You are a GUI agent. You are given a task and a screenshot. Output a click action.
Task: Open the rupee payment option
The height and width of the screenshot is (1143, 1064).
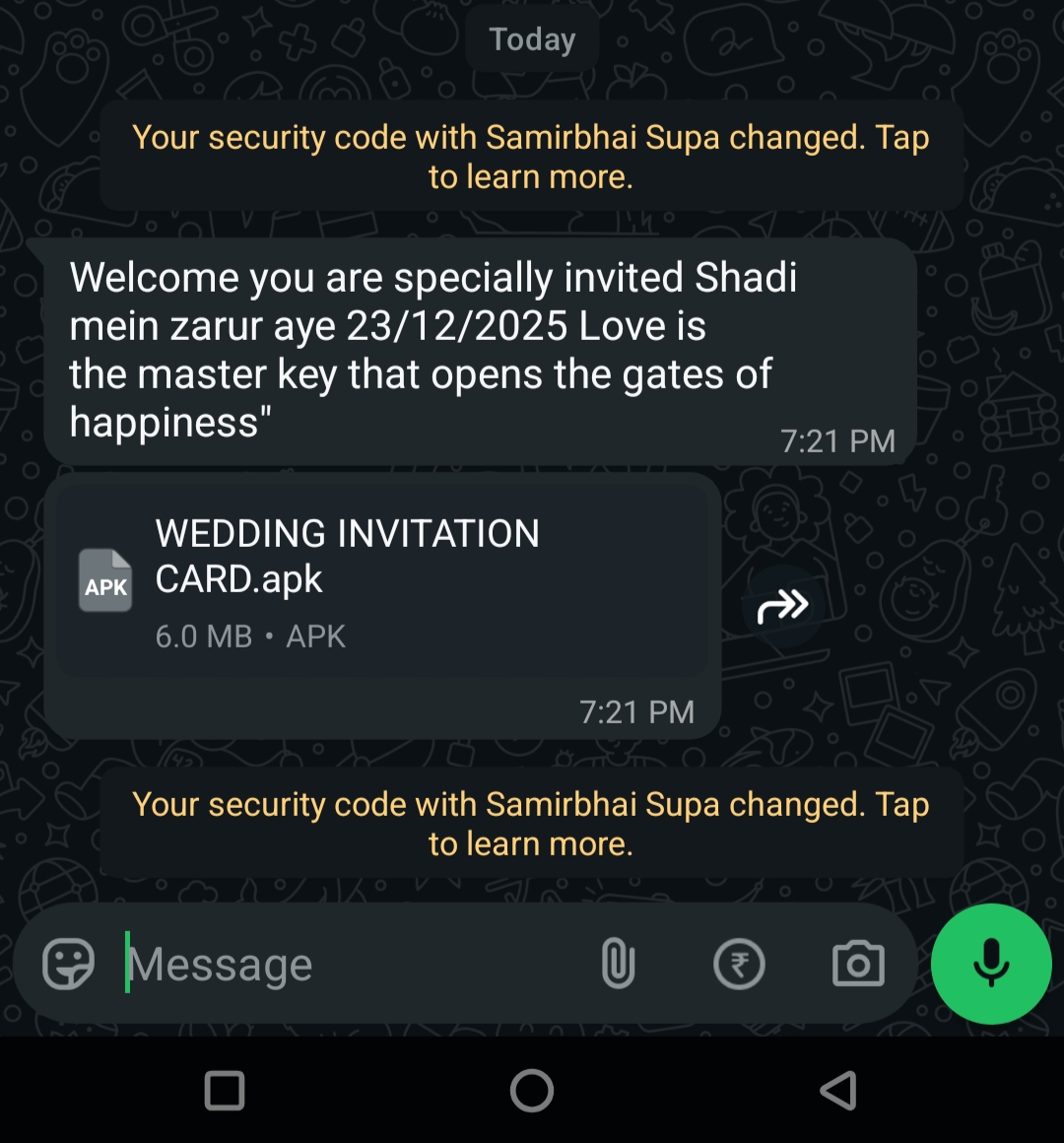coord(739,964)
